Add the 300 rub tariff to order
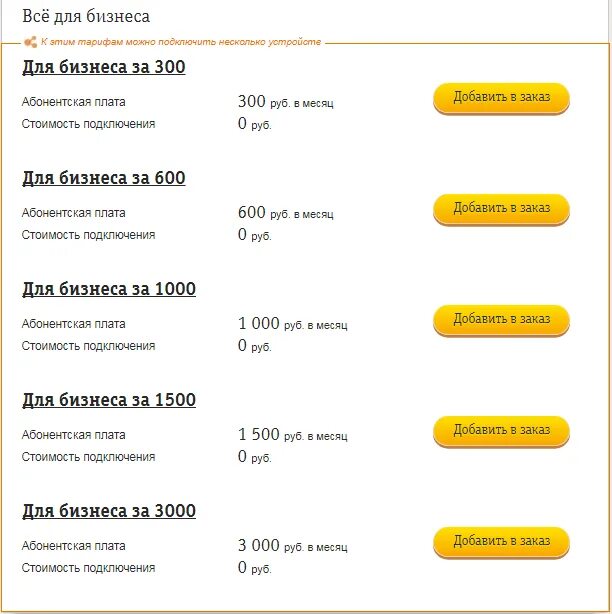This screenshot has width=612, height=614. point(501,98)
